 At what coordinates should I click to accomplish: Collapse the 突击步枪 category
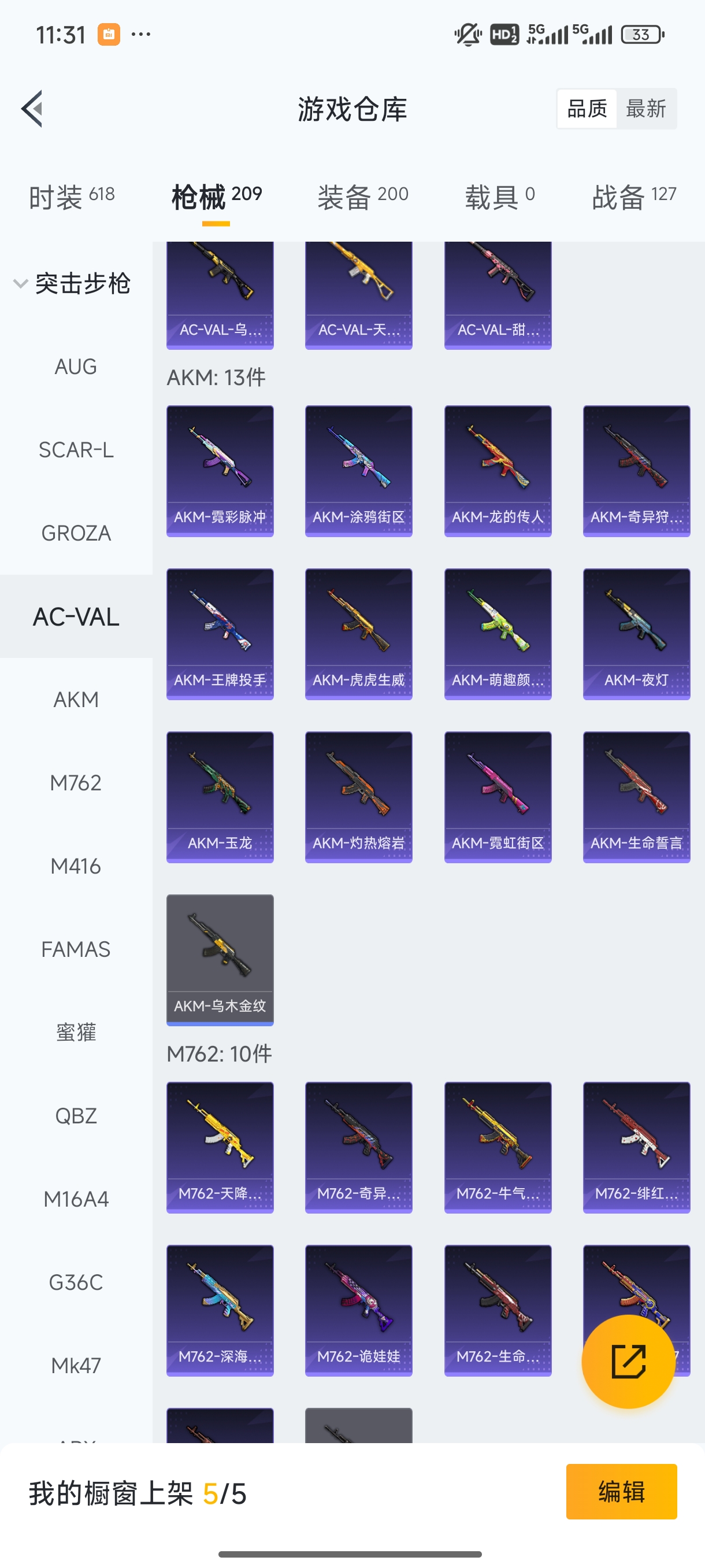[x=71, y=284]
